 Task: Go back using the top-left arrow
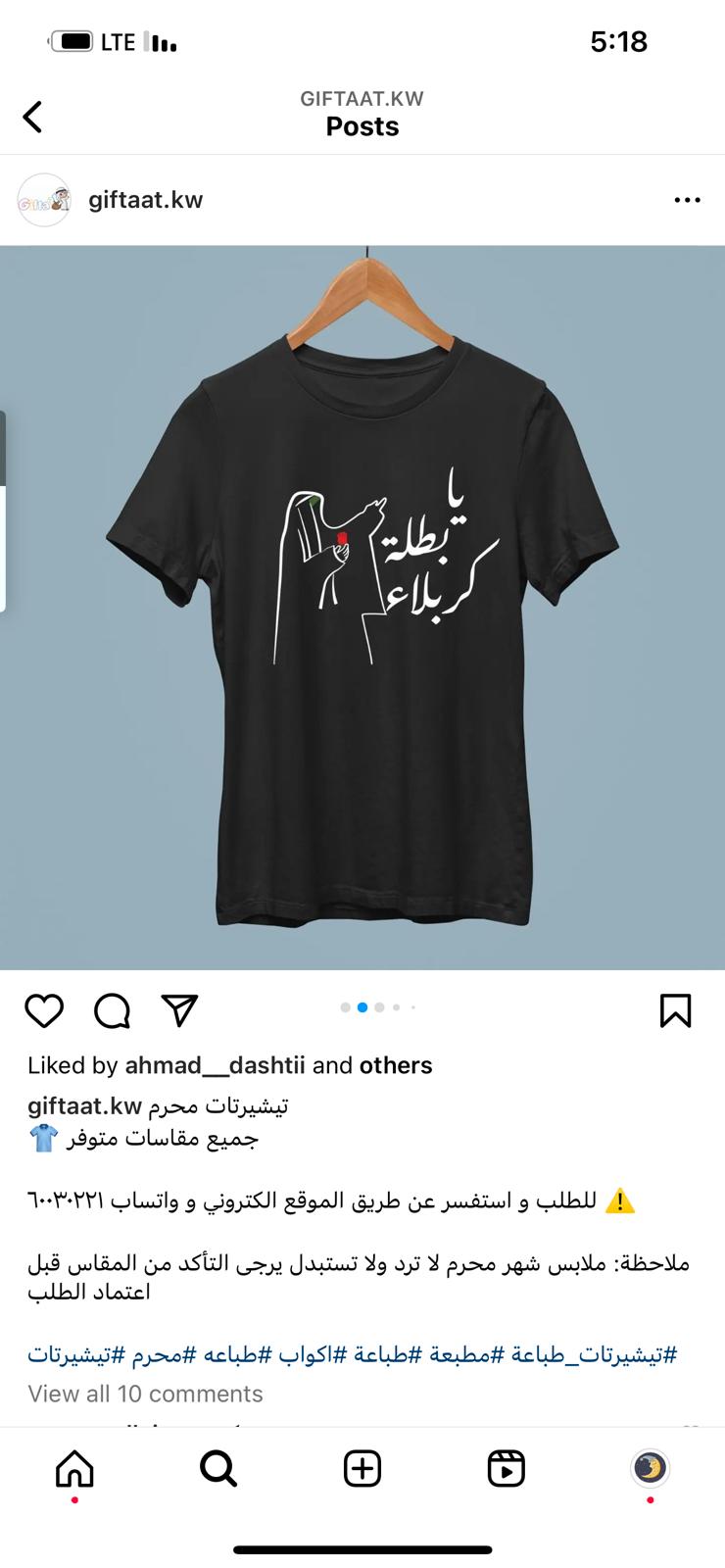coord(32,117)
